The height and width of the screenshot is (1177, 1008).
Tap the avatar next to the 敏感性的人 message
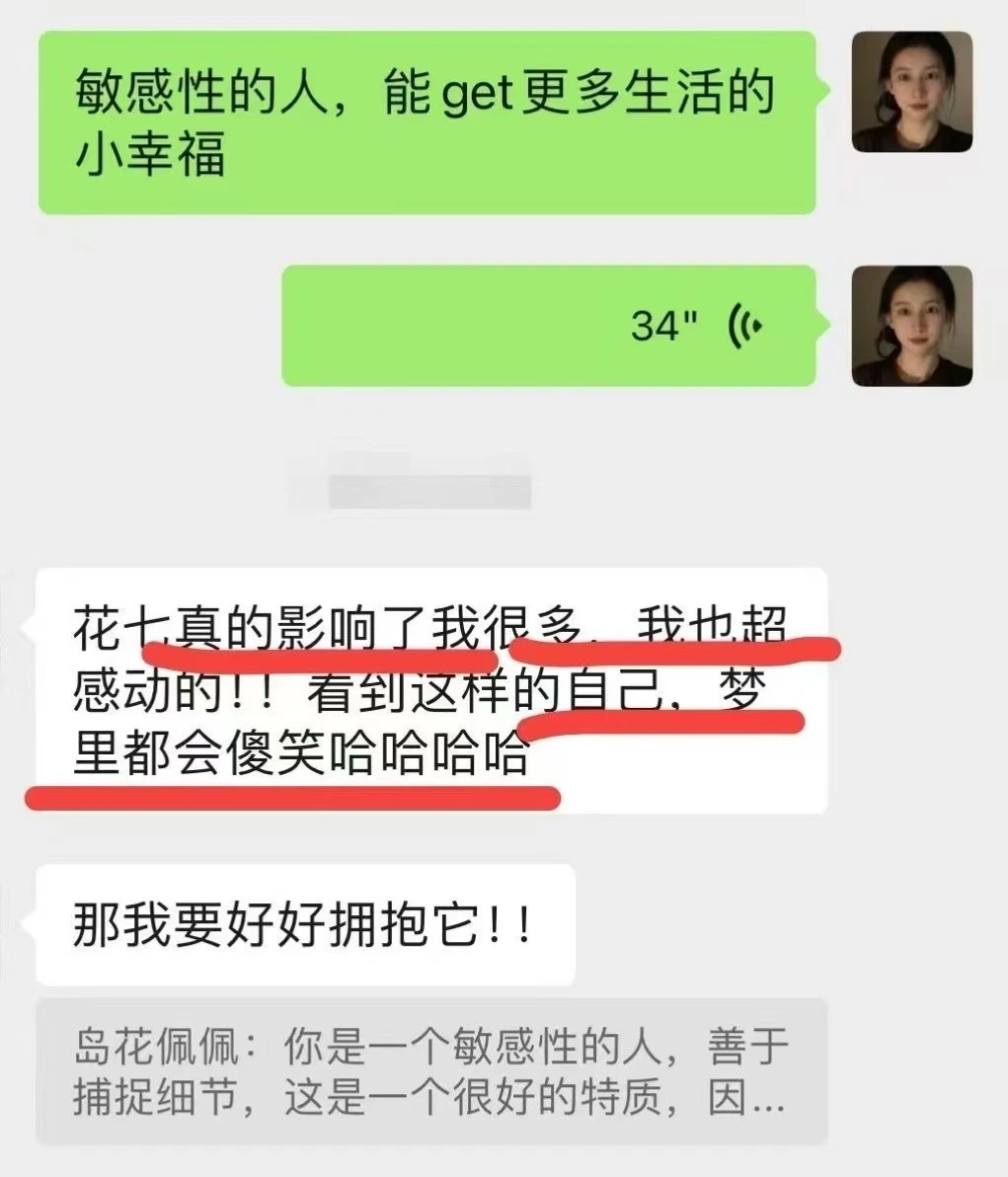tap(910, 92)
